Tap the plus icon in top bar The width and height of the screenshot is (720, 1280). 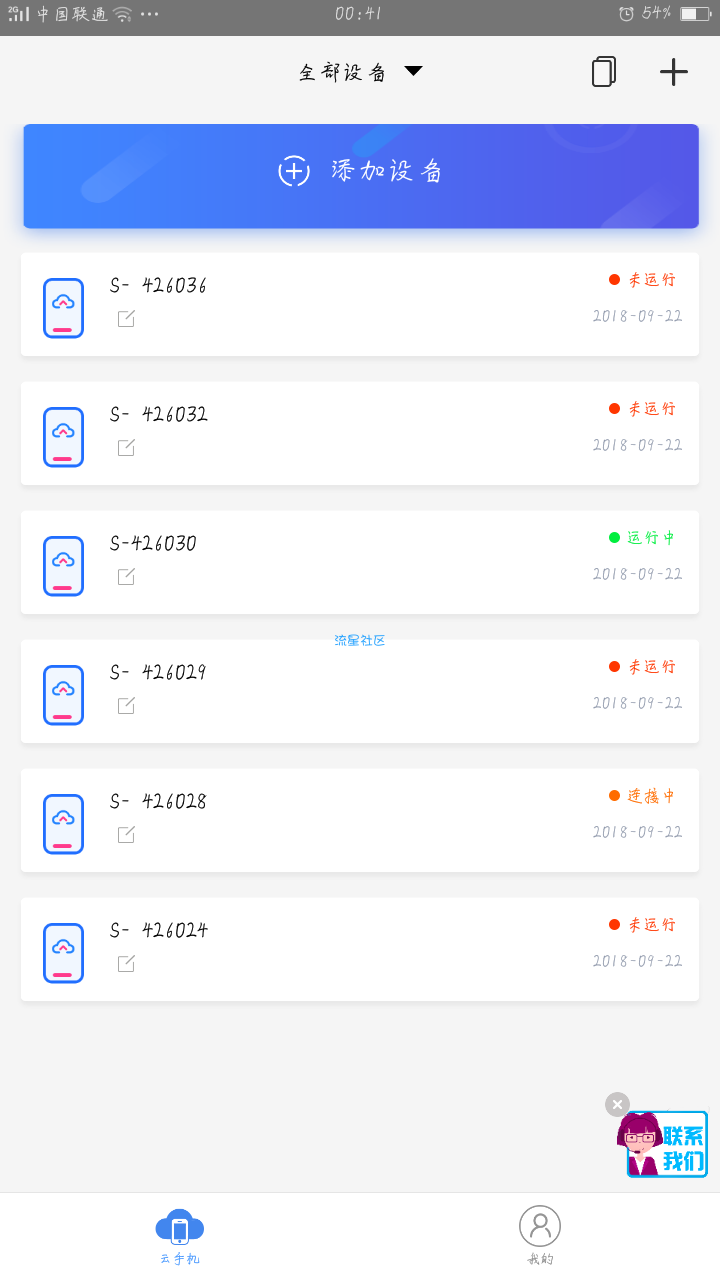coord(674,72)
